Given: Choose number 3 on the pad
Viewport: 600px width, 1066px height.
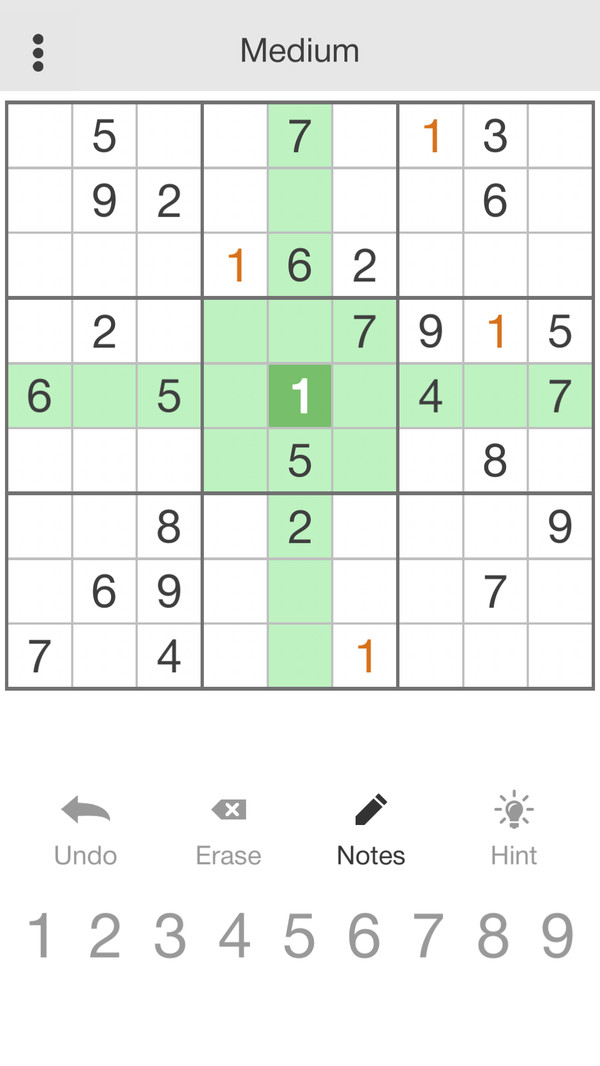Looking at the screenshot, I should [170, 937].
